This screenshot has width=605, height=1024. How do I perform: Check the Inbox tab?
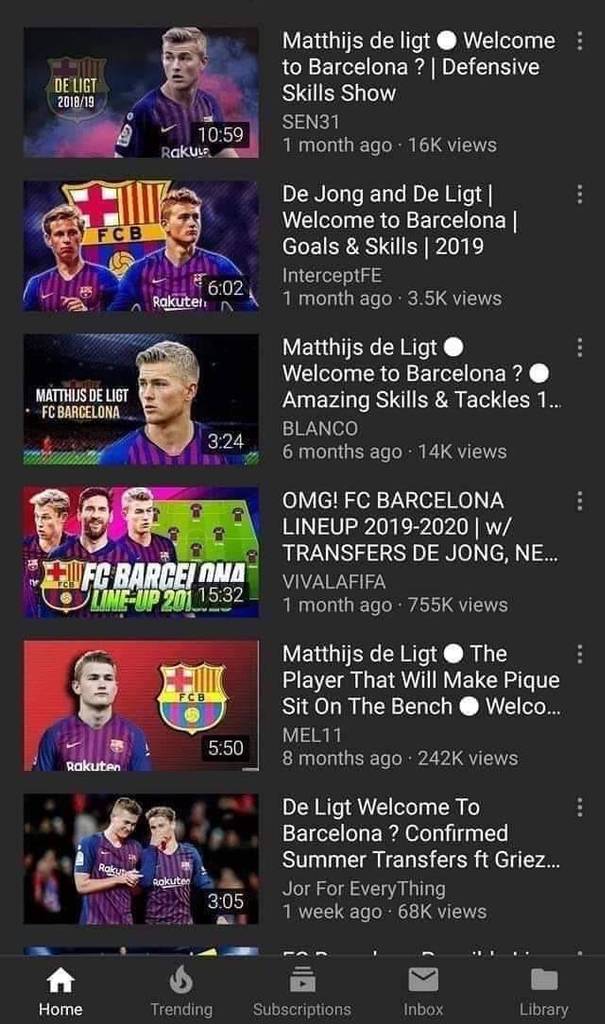tap(423, 990)
